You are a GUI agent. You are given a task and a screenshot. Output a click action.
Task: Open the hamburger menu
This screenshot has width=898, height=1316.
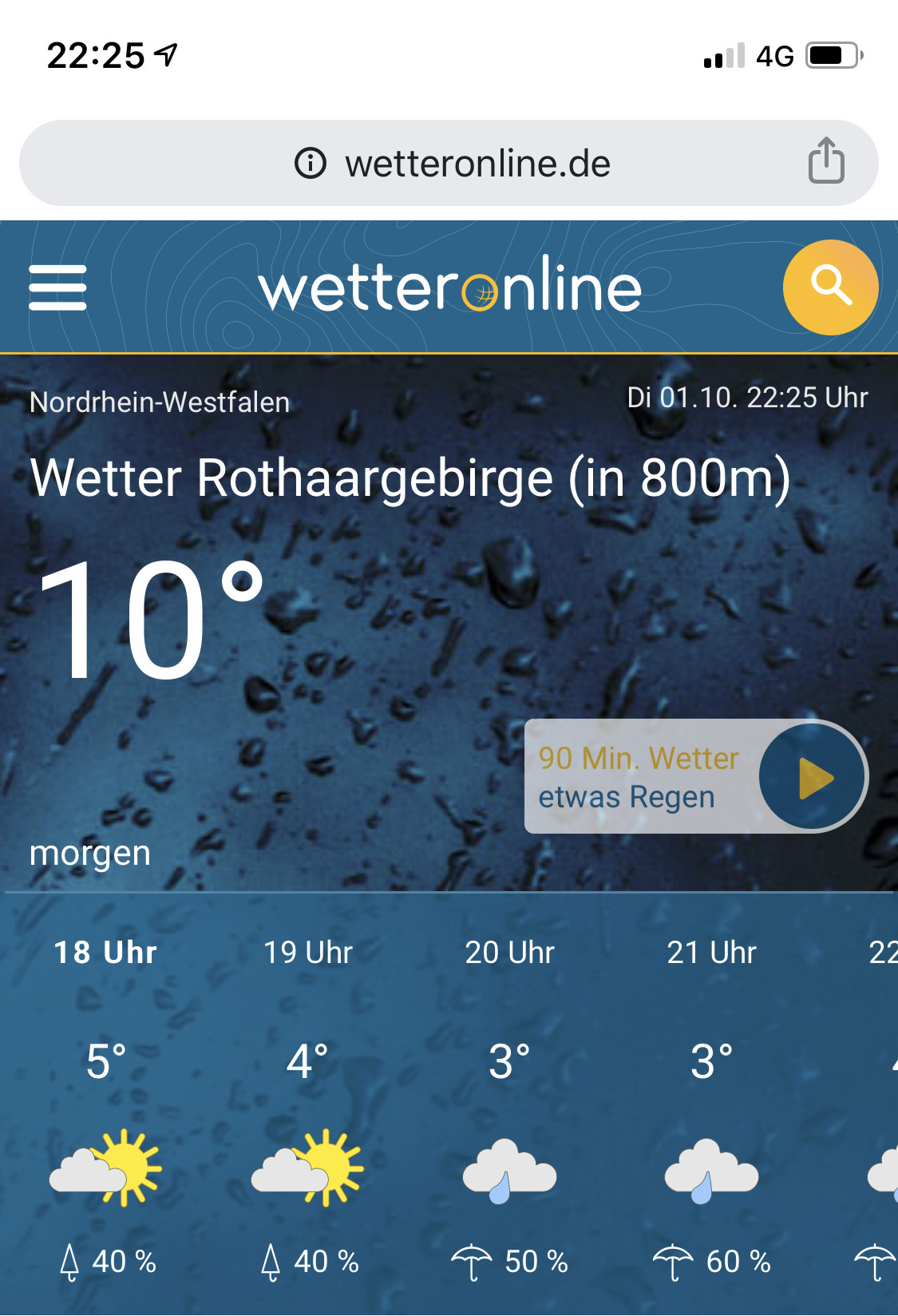click(57, 287)
